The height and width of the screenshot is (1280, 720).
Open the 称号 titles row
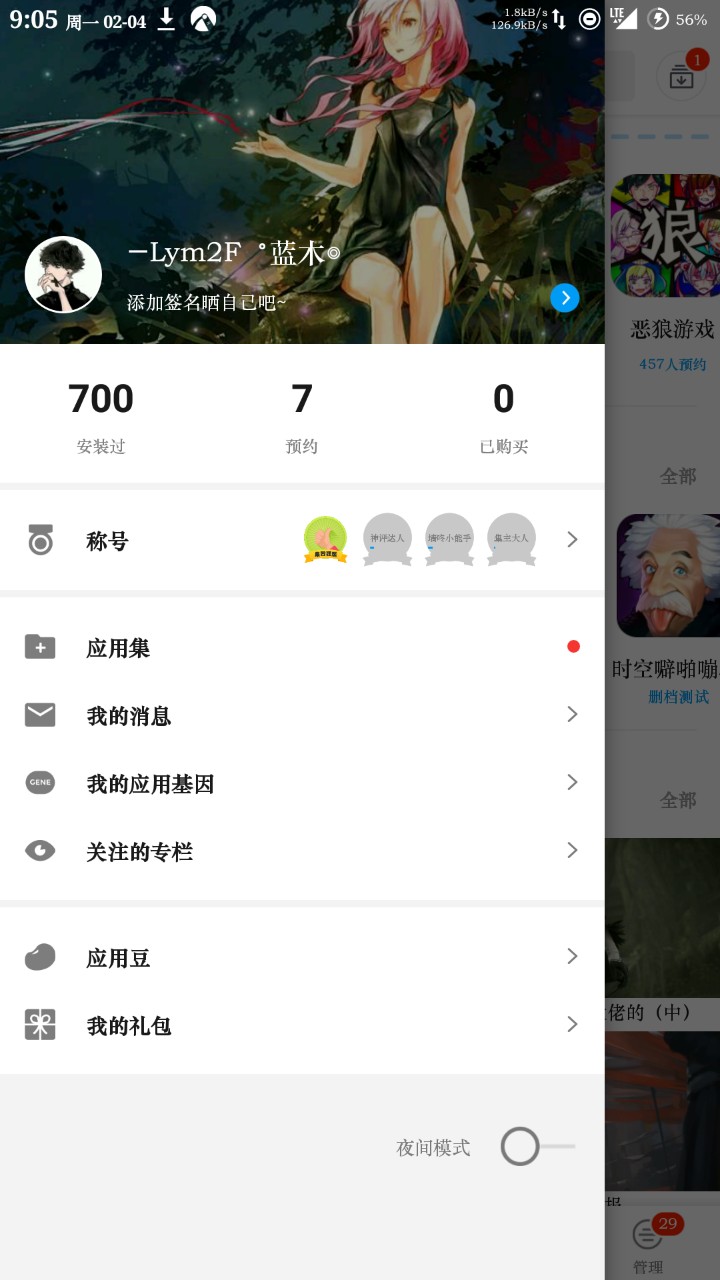(x=300, y=541)
